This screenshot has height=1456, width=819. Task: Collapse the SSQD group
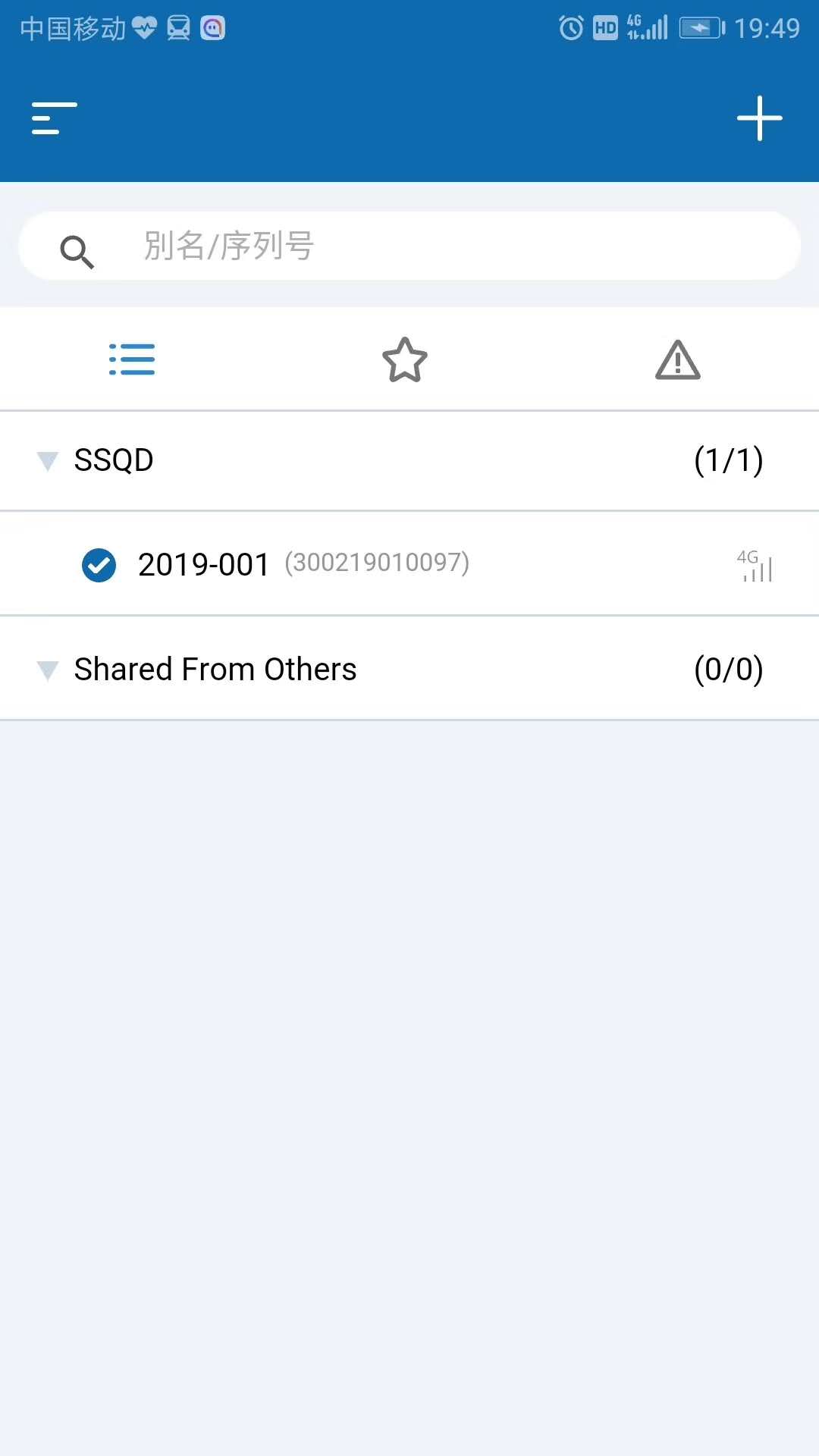[x=48, y=460]
